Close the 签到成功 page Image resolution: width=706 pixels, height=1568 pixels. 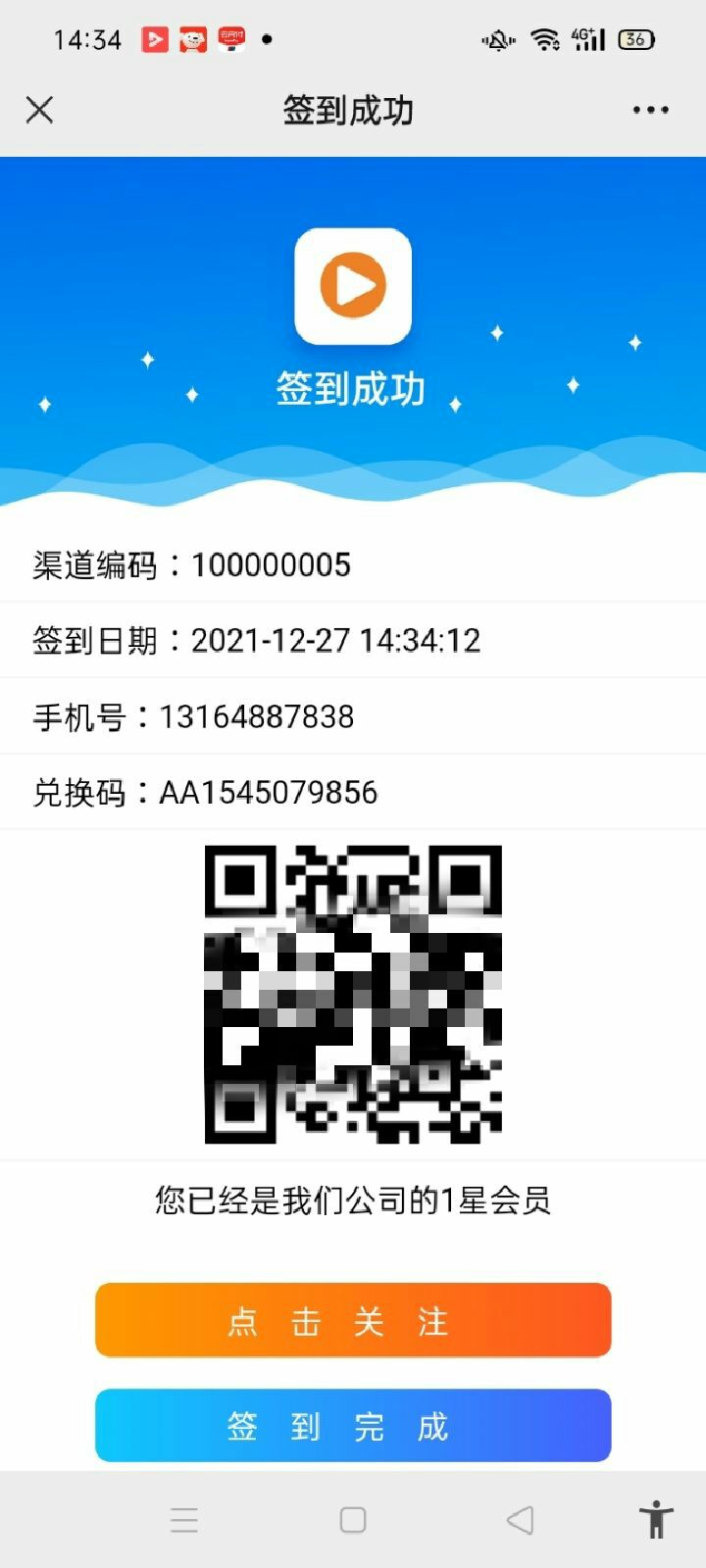coord(39,110)
